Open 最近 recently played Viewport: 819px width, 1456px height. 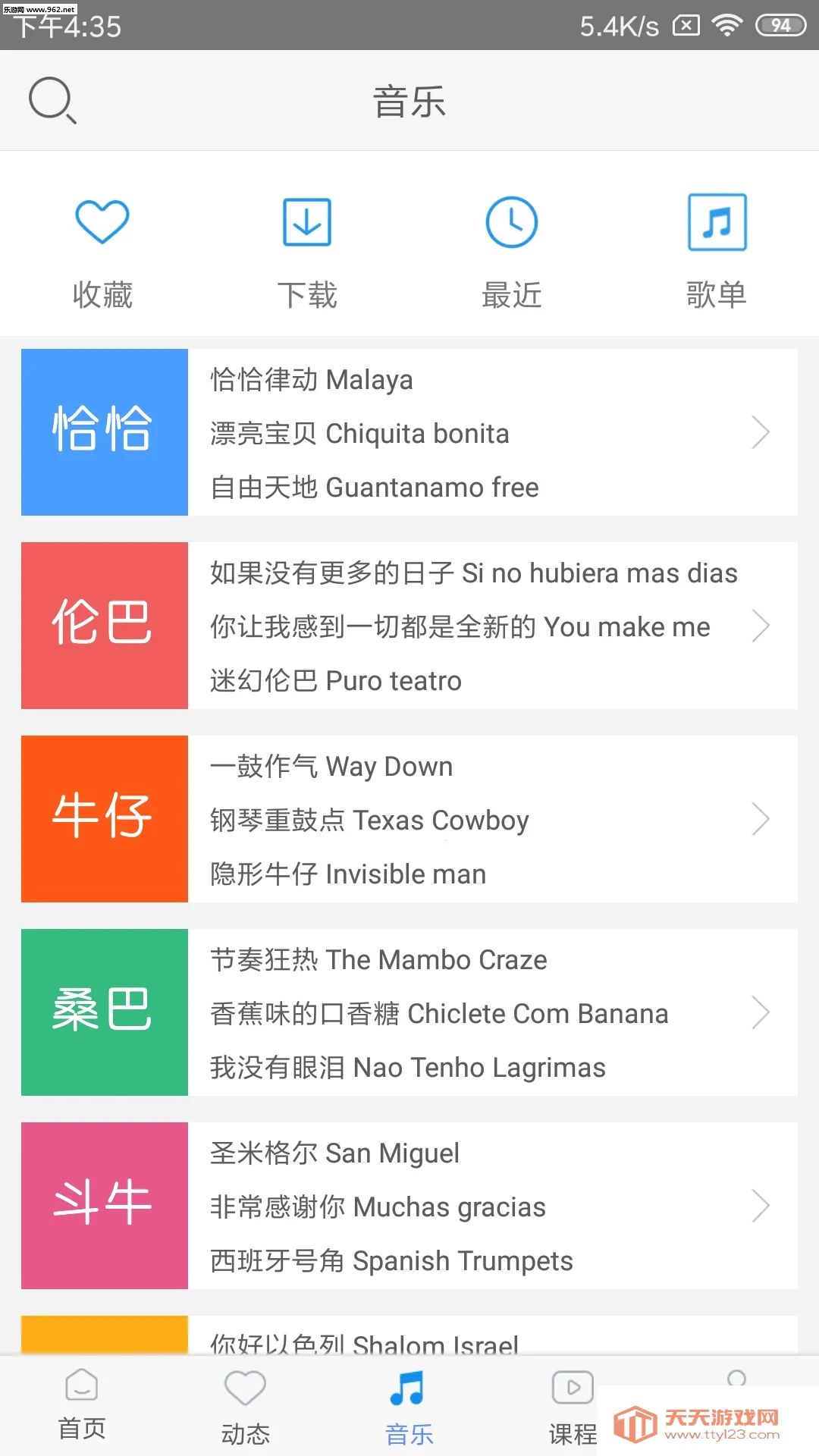(512, 250)
